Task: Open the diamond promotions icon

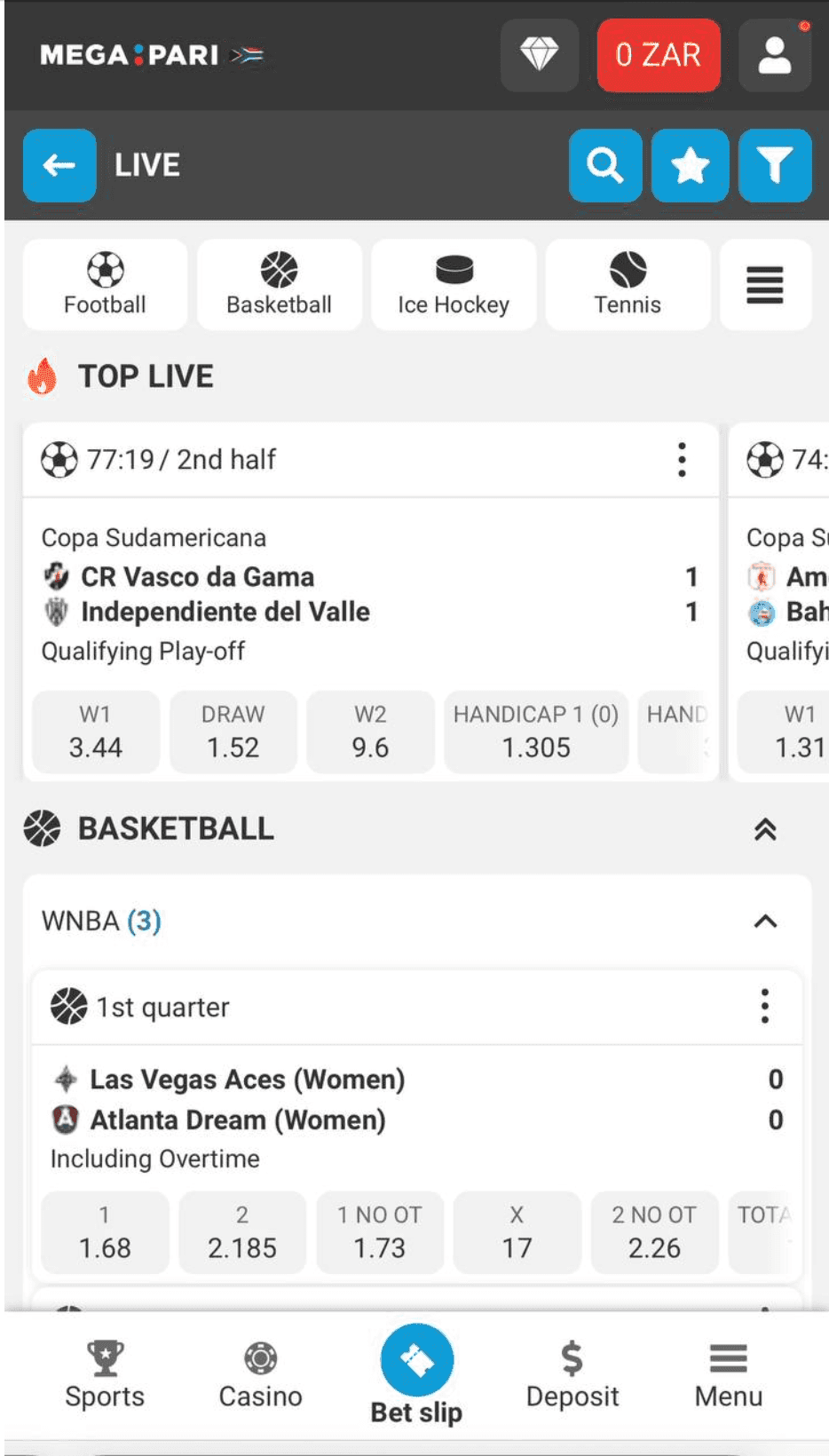Action: click(539, 55)
